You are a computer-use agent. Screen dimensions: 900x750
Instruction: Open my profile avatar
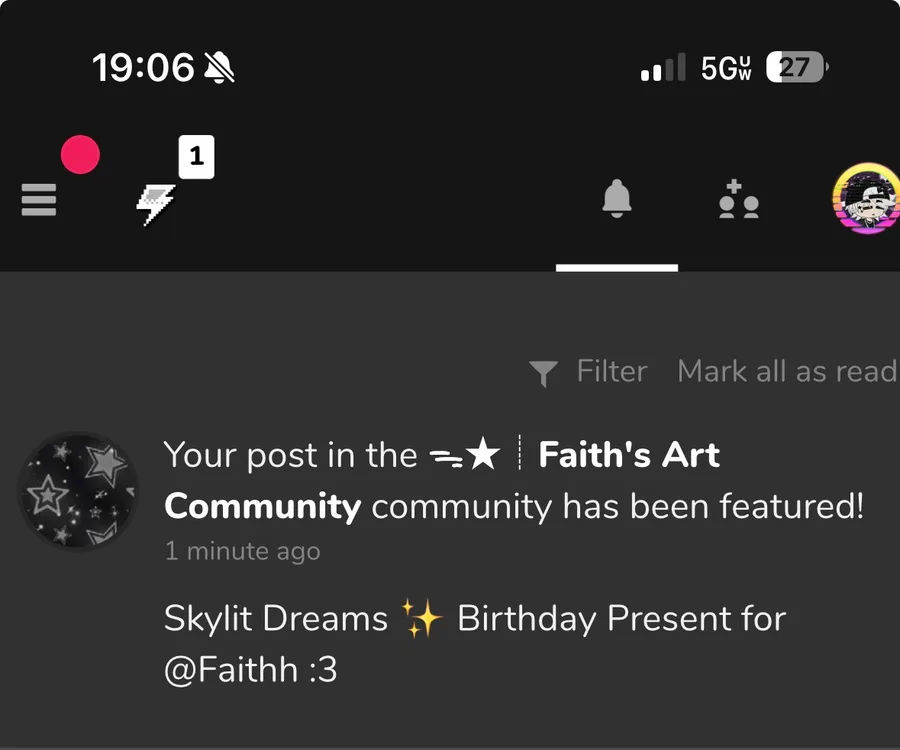864,198
